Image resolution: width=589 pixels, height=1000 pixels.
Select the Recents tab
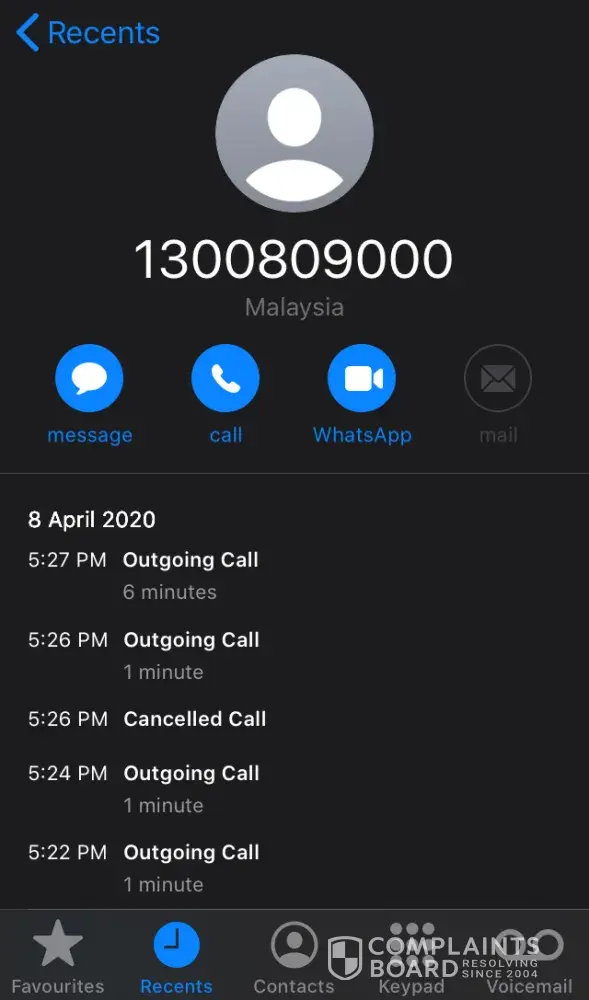177,957
